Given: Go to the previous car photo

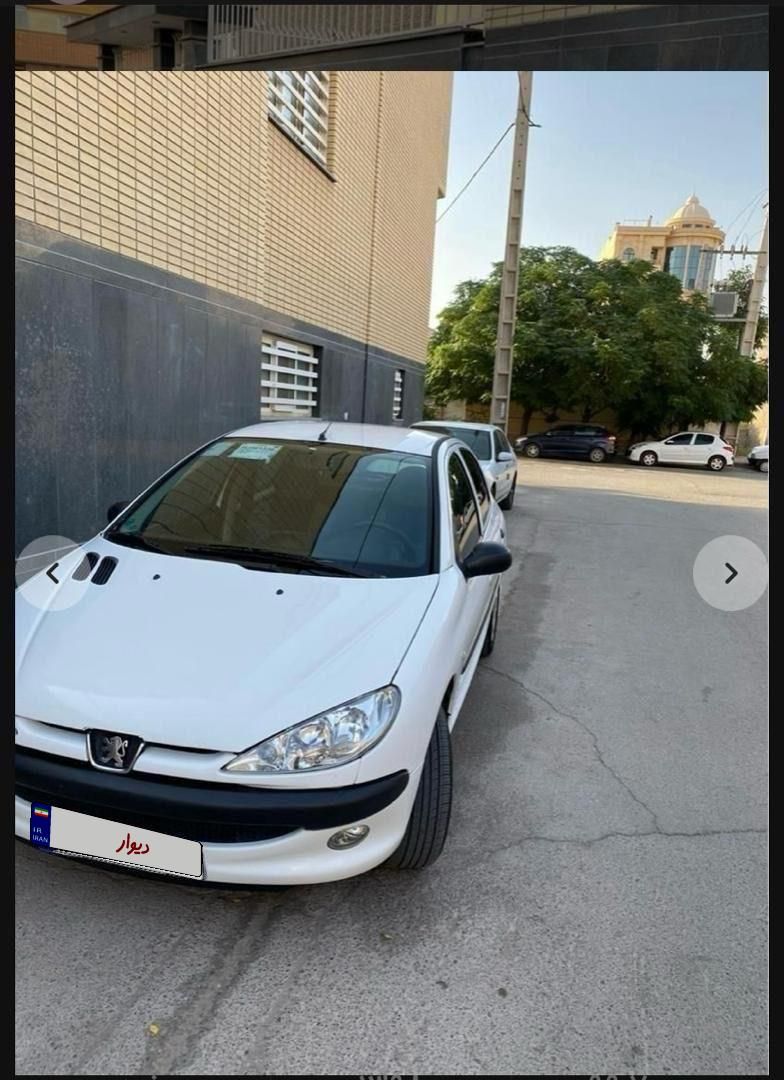Looking at the screenshot, I should tap(52, 573).
